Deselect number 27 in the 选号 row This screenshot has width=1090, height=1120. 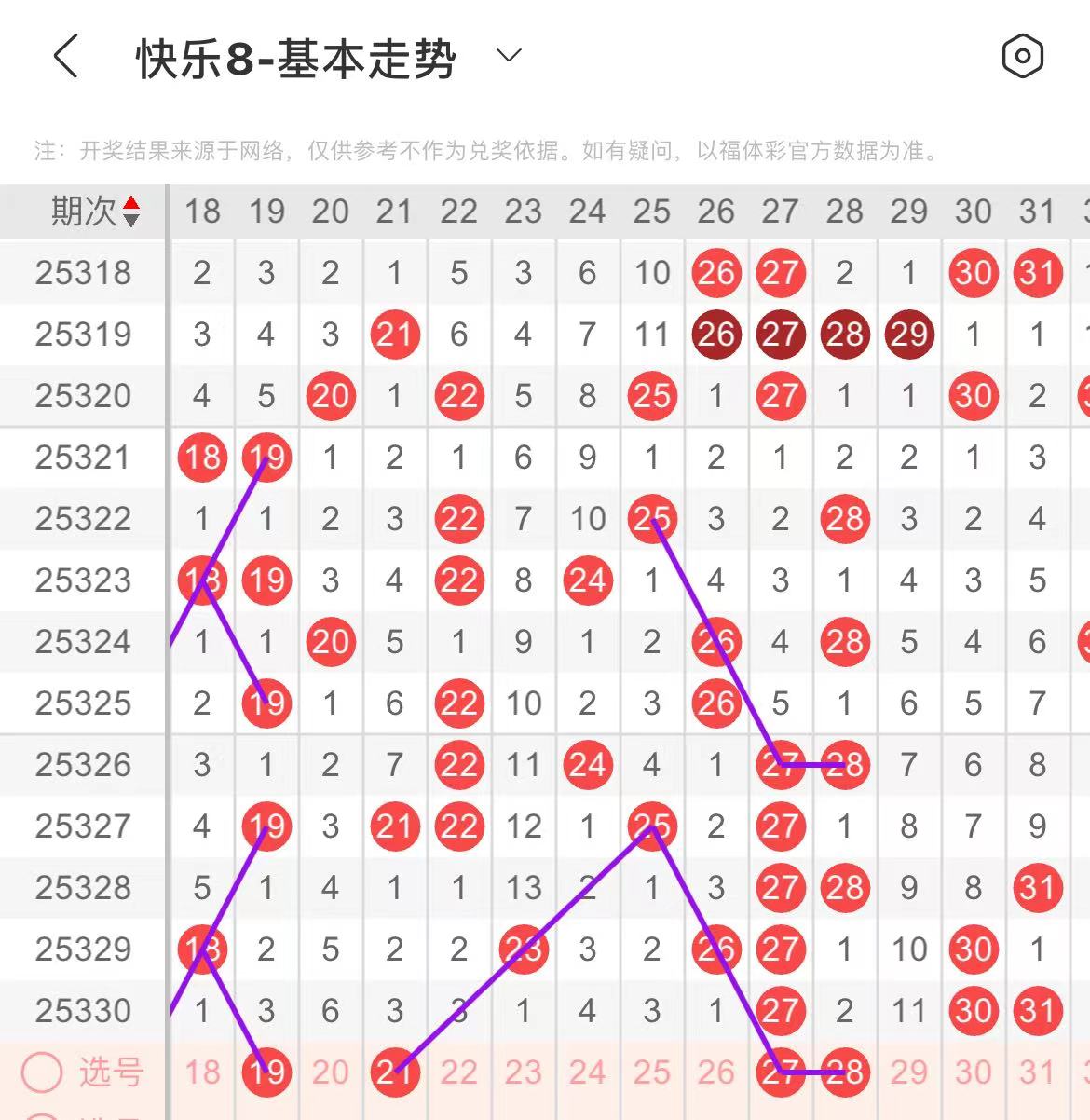[x=781, y=1072]
